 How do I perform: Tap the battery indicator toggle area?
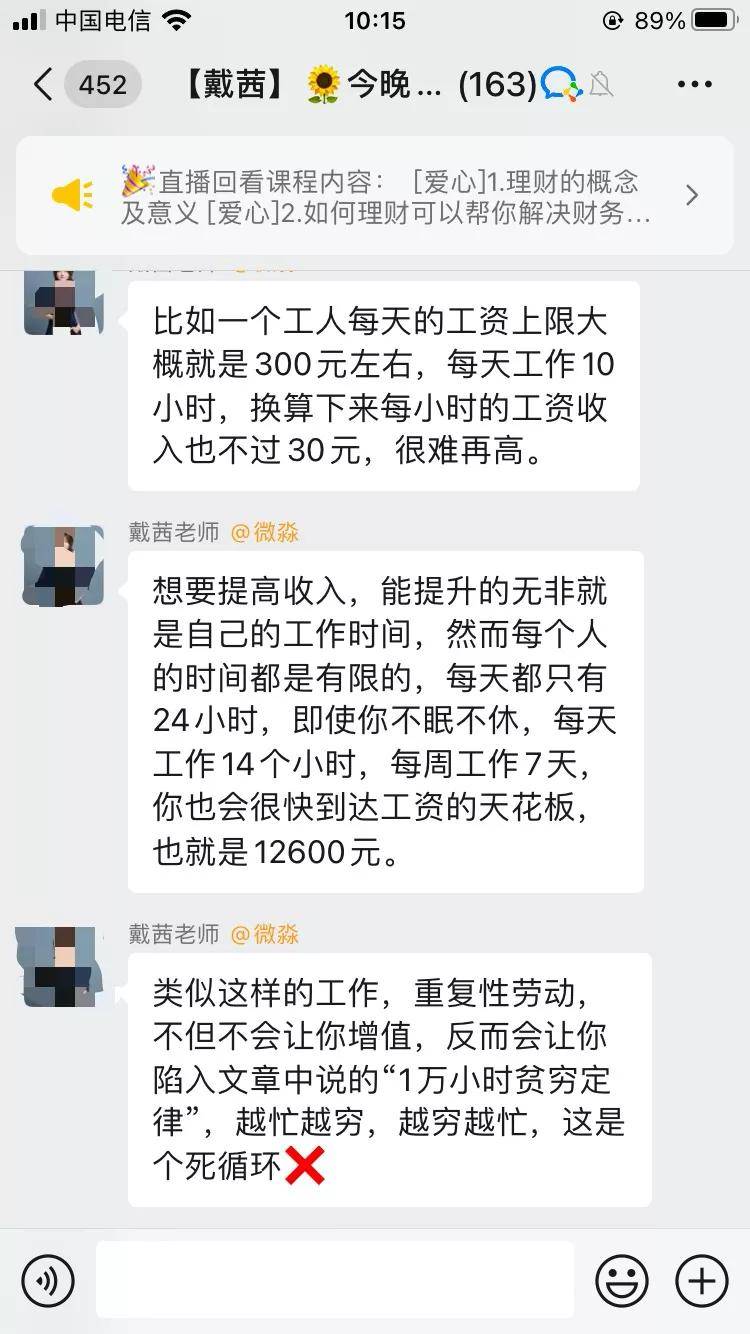point(712,18)
